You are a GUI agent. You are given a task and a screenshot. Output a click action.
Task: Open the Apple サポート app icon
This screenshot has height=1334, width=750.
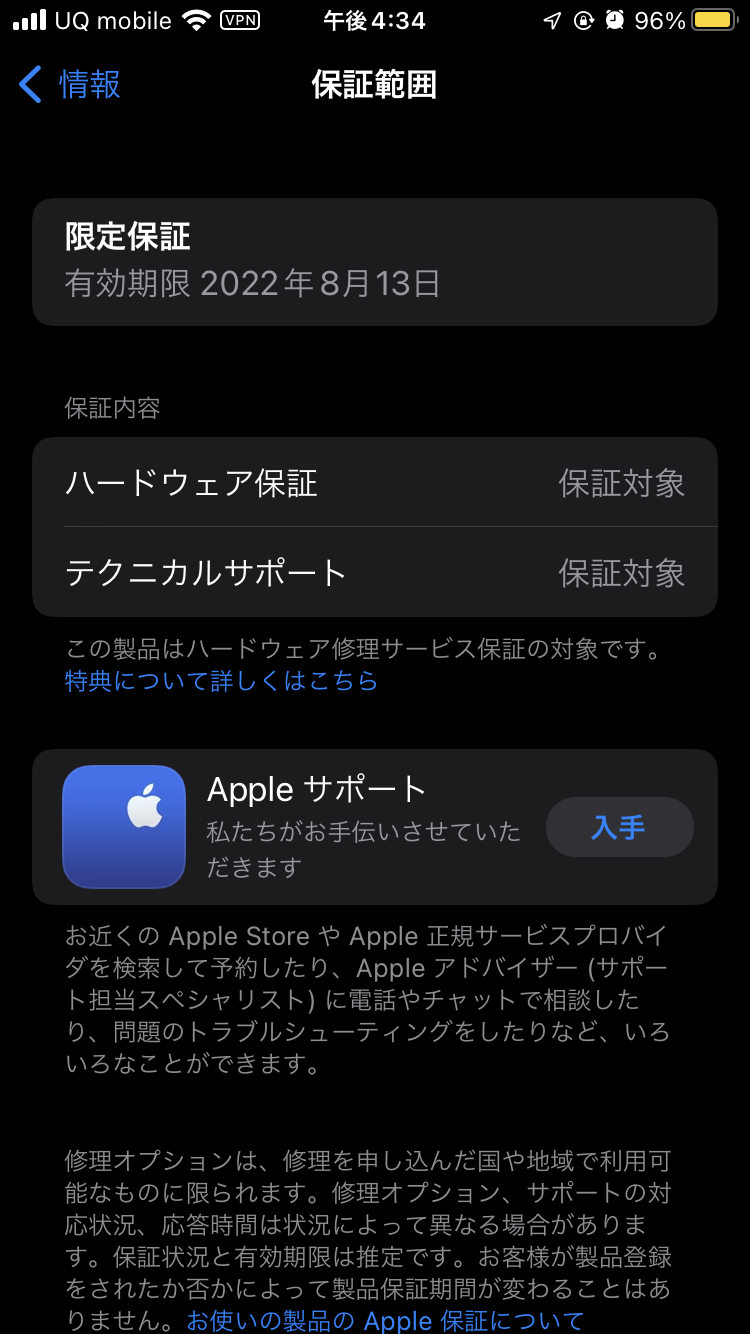coord(124,827)
